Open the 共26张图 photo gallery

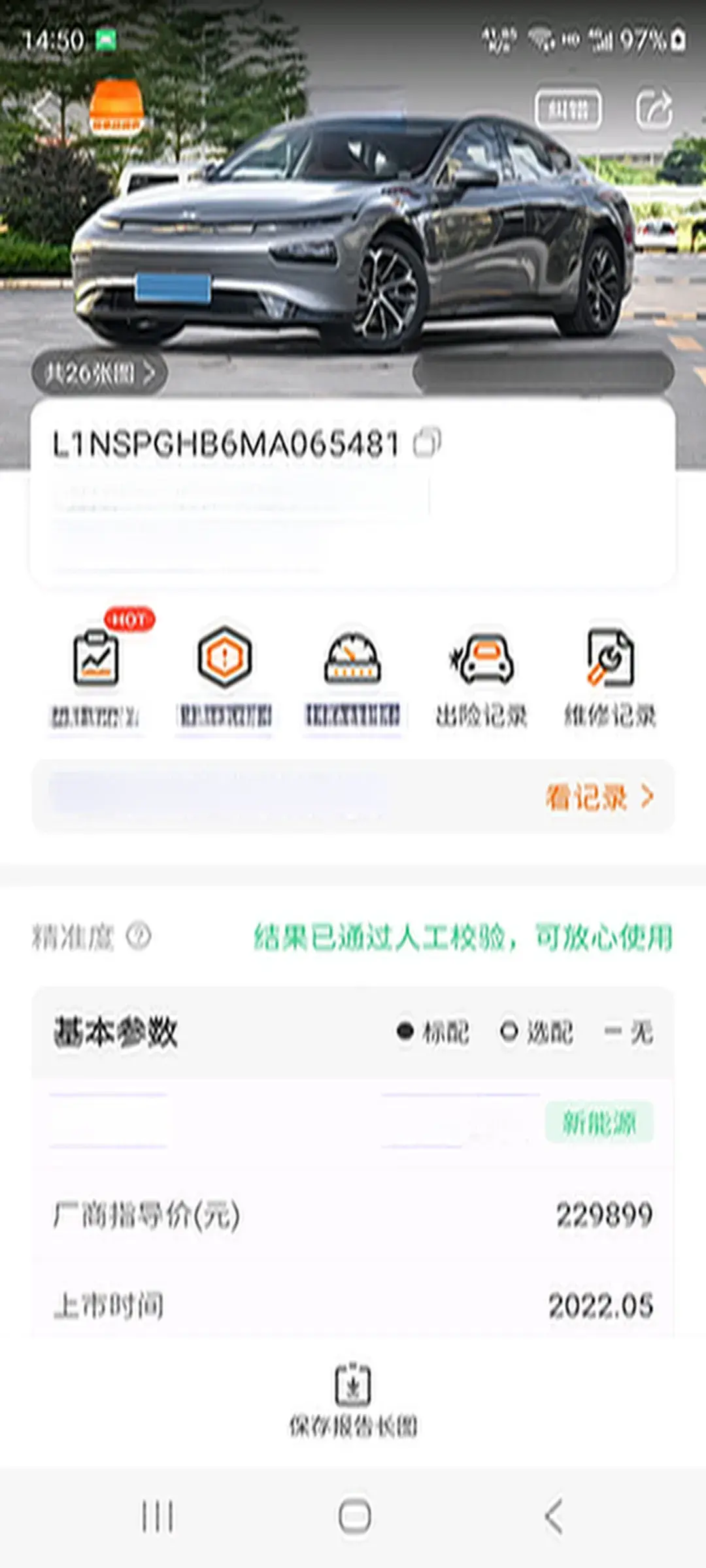pos(99,373)
